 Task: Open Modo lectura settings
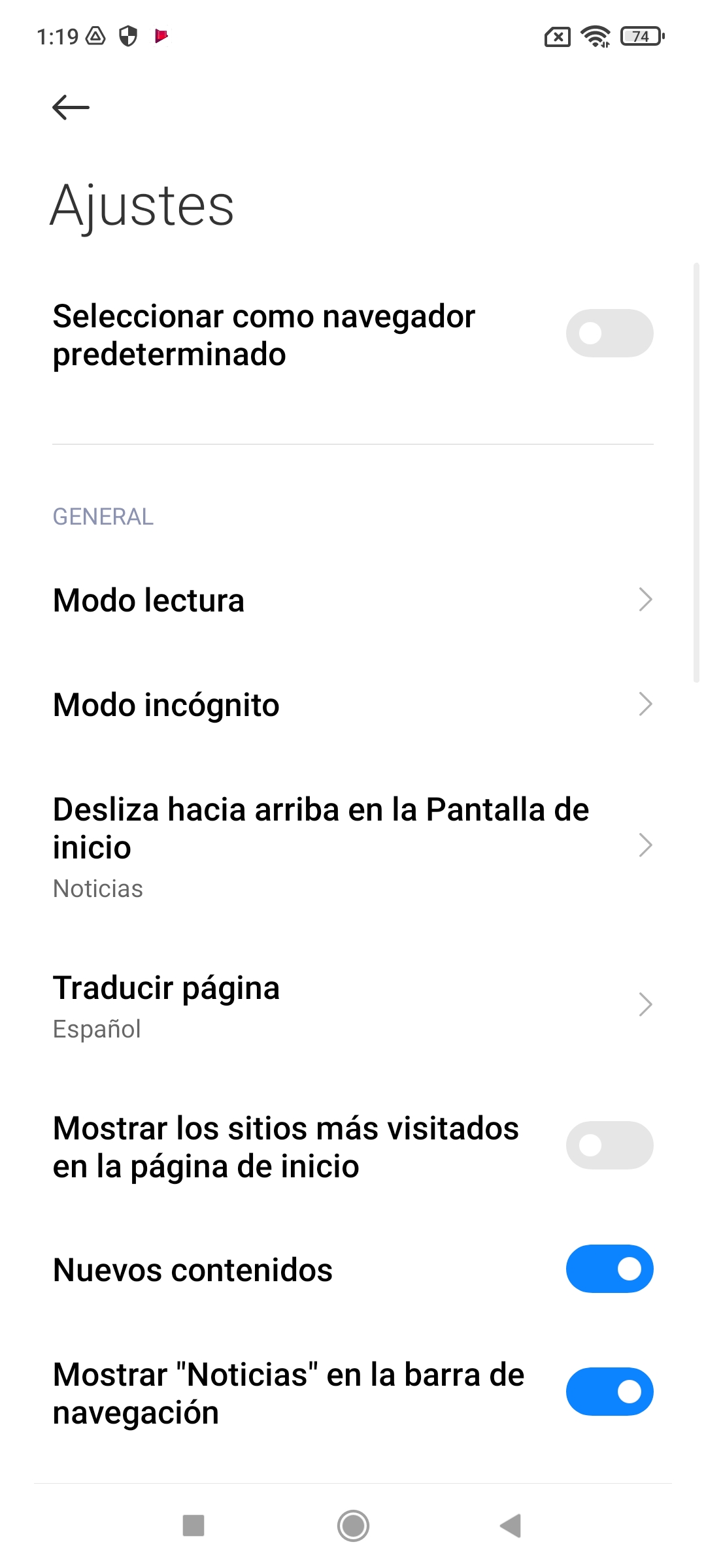(353, 600)
